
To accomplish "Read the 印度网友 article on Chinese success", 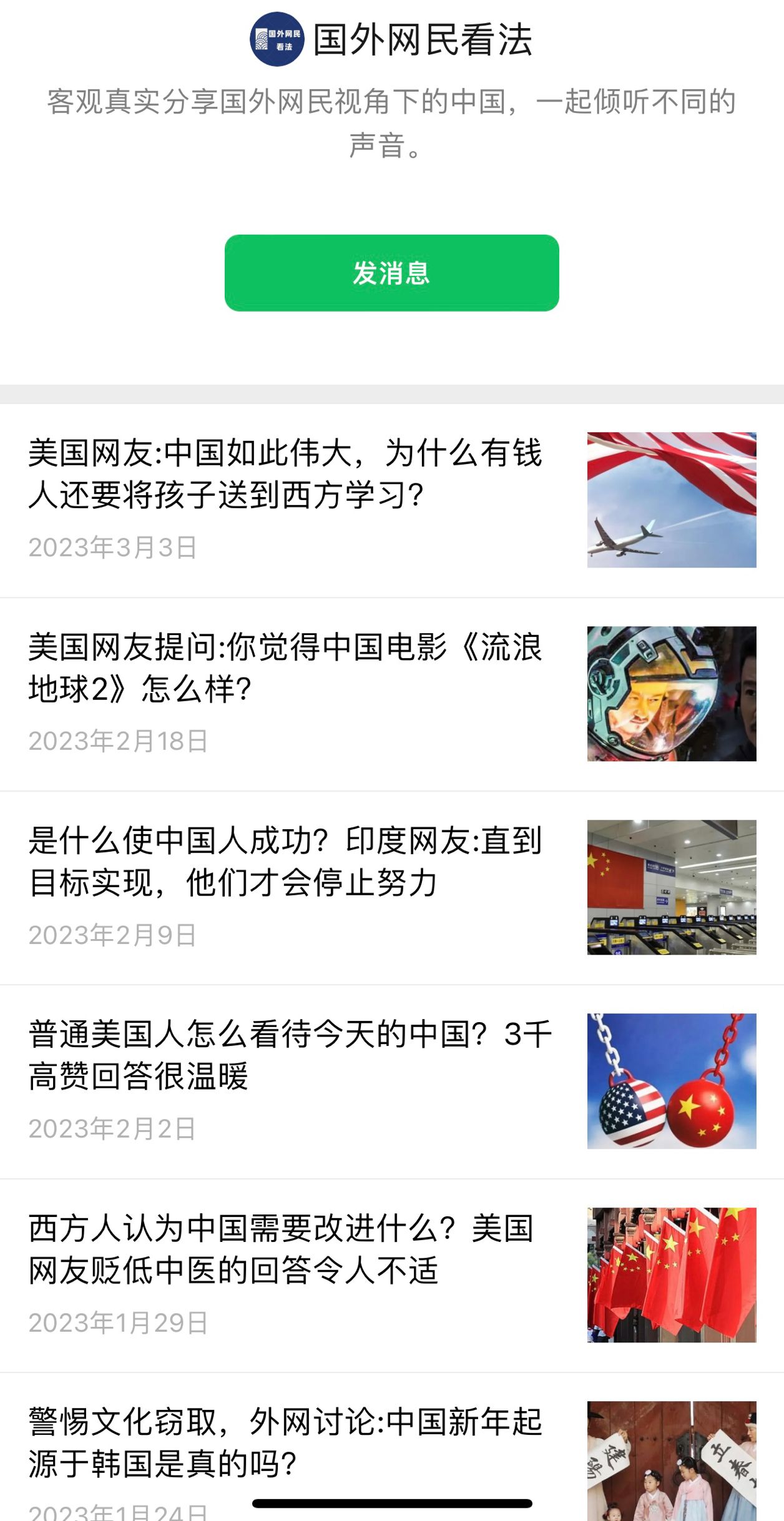I will click(x=285, y=862).
